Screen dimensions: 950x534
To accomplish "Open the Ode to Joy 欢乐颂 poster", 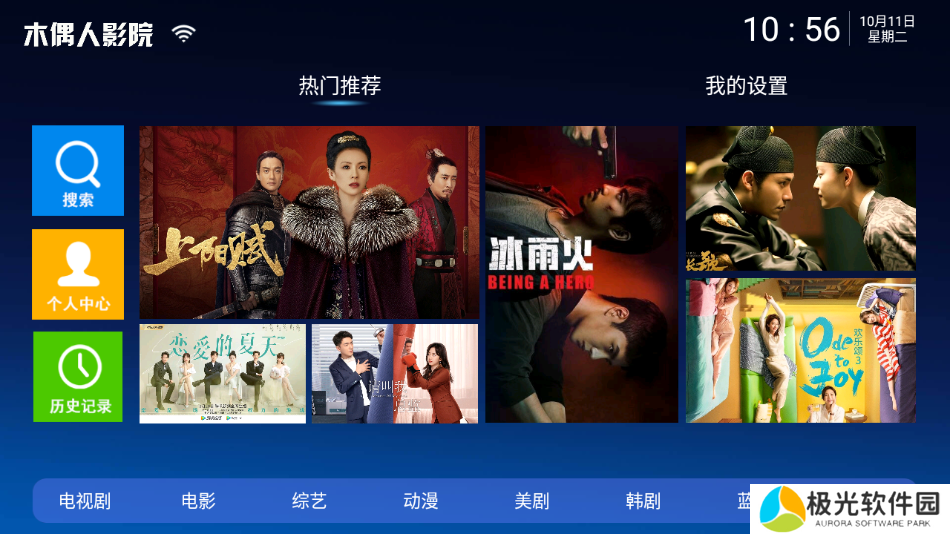I will point(800,350).
